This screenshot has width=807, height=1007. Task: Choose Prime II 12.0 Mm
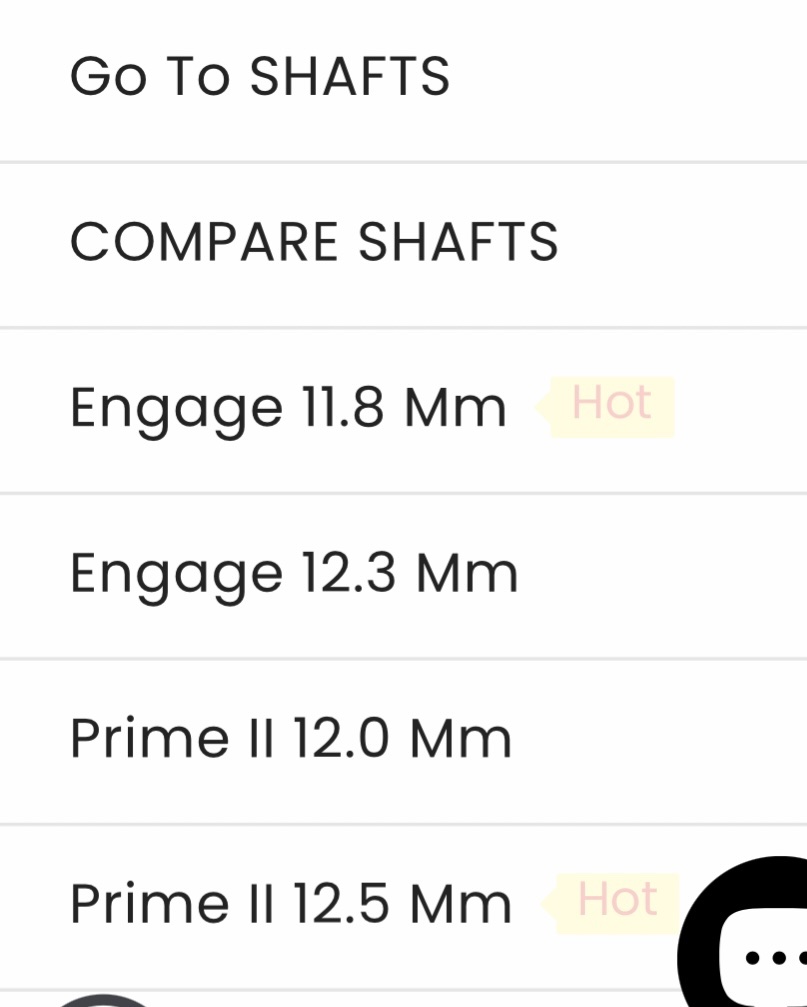pyautogui.click(x=290, y=740)
